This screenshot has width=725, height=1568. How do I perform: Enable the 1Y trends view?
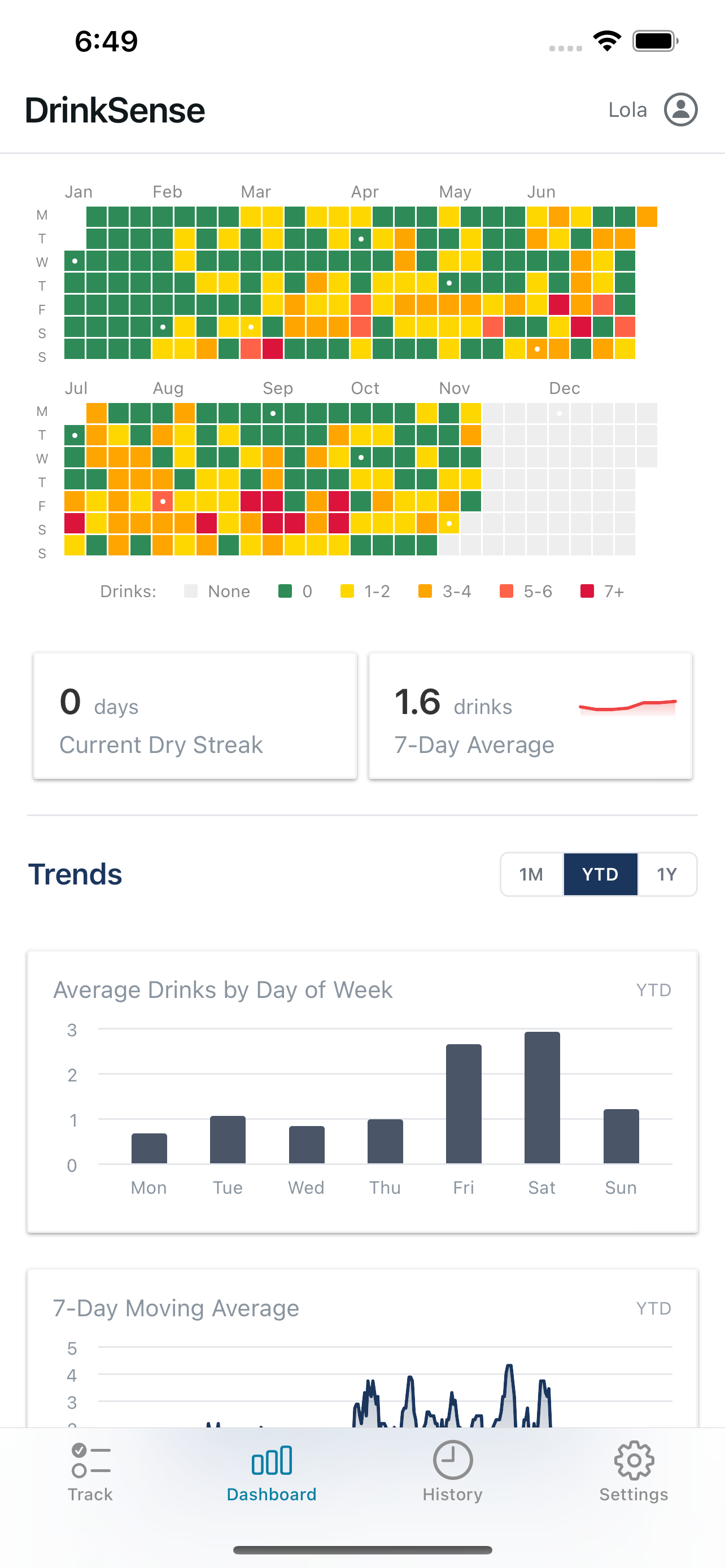coord(667,874)
